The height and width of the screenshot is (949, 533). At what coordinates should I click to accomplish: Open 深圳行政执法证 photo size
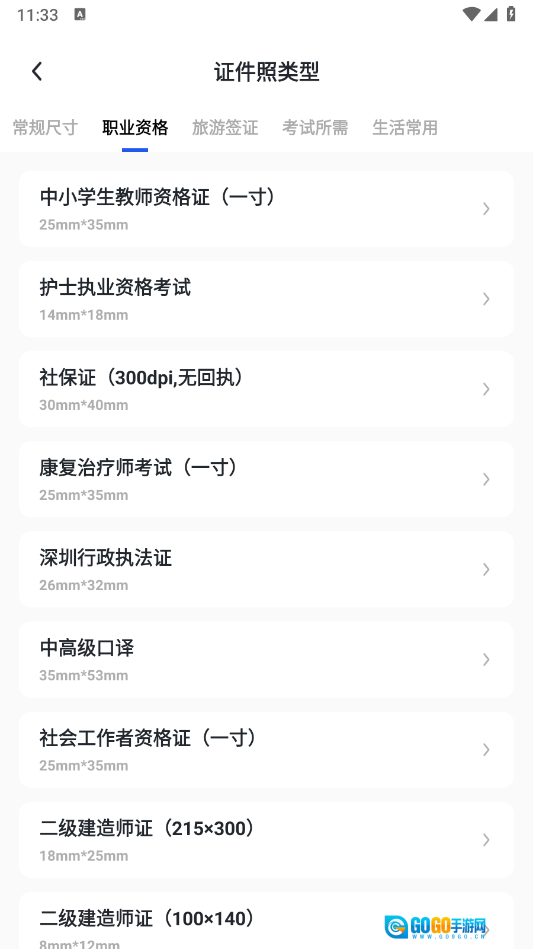point(266,570)
